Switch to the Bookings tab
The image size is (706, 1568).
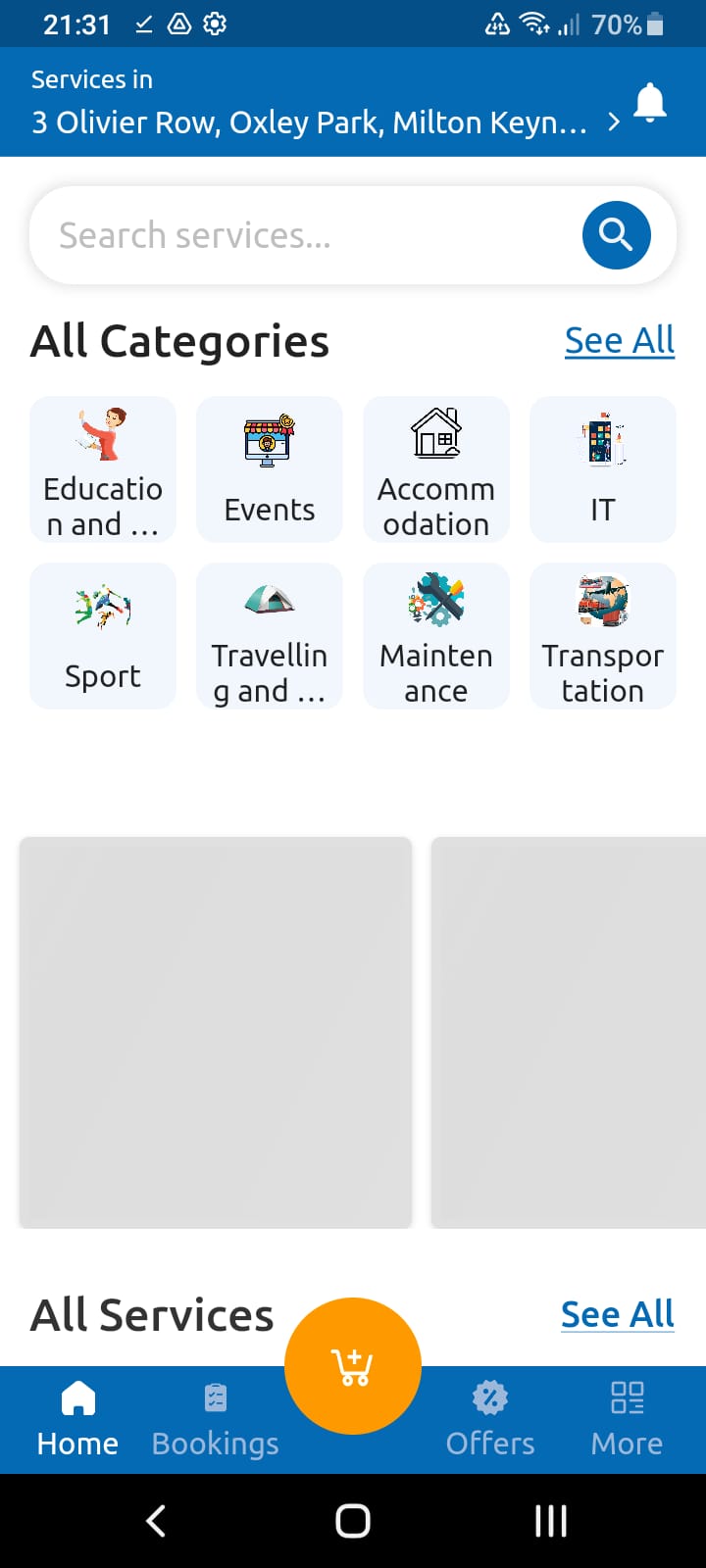pos(216,1419)
